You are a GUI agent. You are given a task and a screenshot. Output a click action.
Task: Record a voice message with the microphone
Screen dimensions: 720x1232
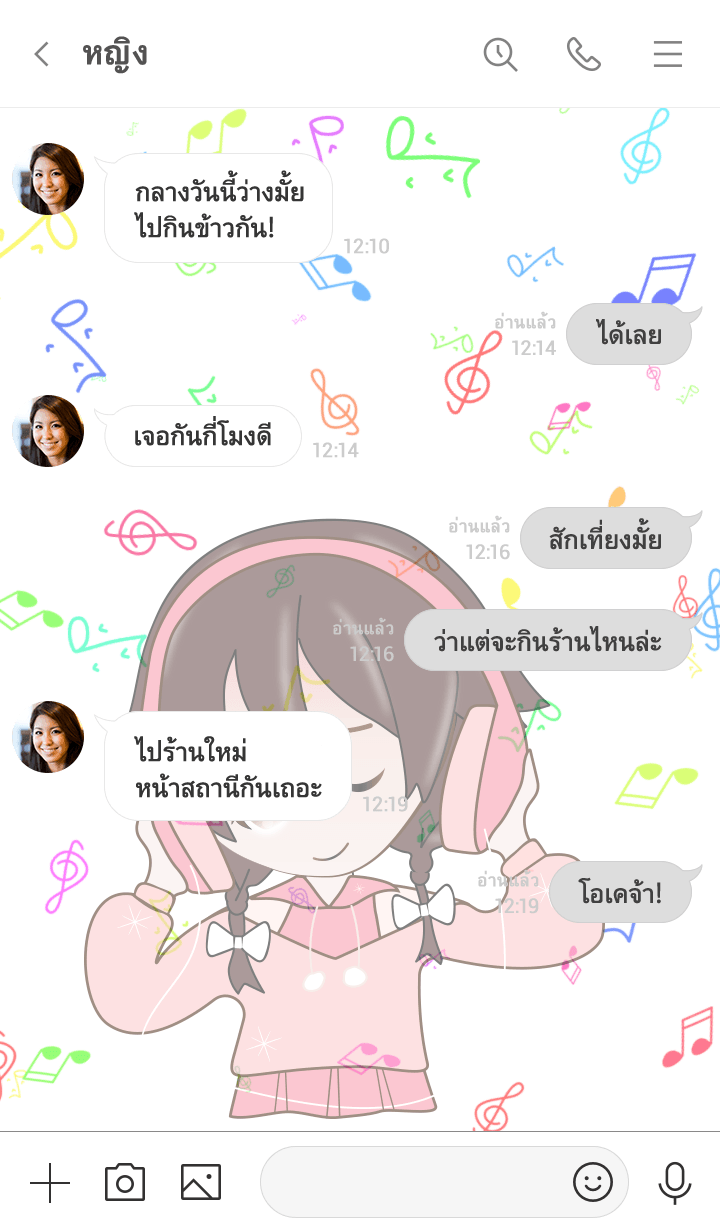click(x=675, y=1183)
